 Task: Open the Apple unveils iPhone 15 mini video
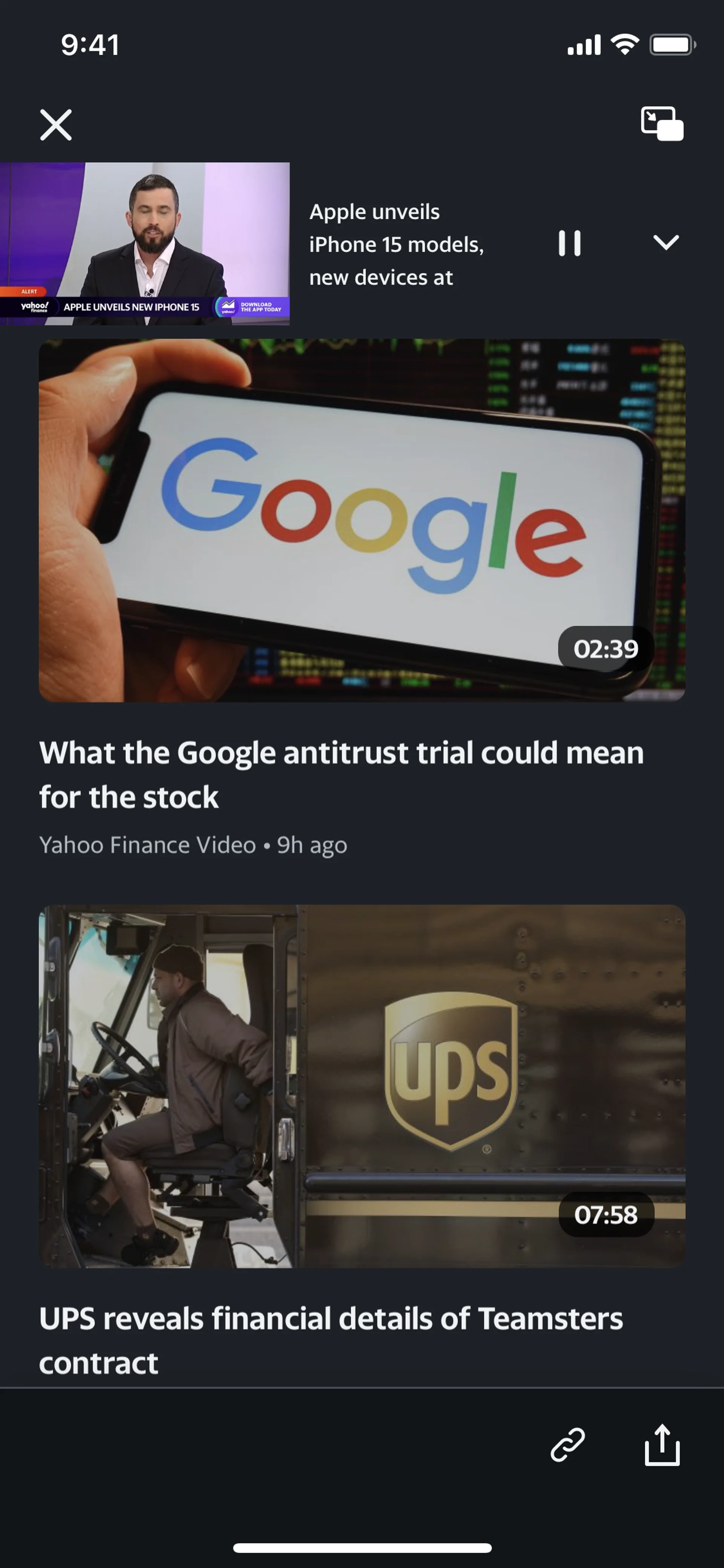click(145, 243)
